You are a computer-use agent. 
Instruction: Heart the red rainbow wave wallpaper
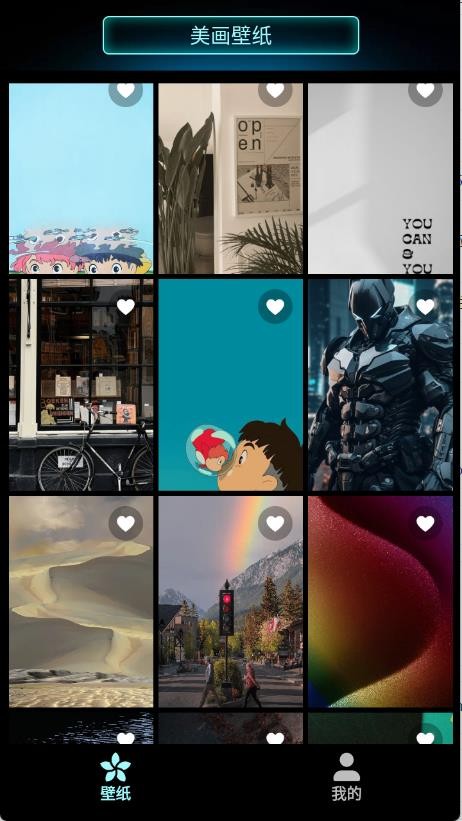coord(425,523)
